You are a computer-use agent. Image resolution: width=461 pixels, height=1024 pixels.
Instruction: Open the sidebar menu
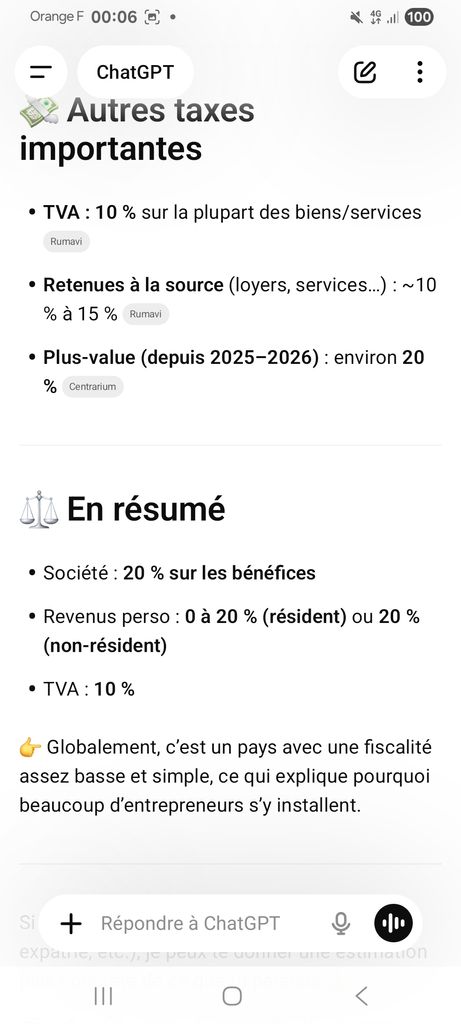click(40, 72)
